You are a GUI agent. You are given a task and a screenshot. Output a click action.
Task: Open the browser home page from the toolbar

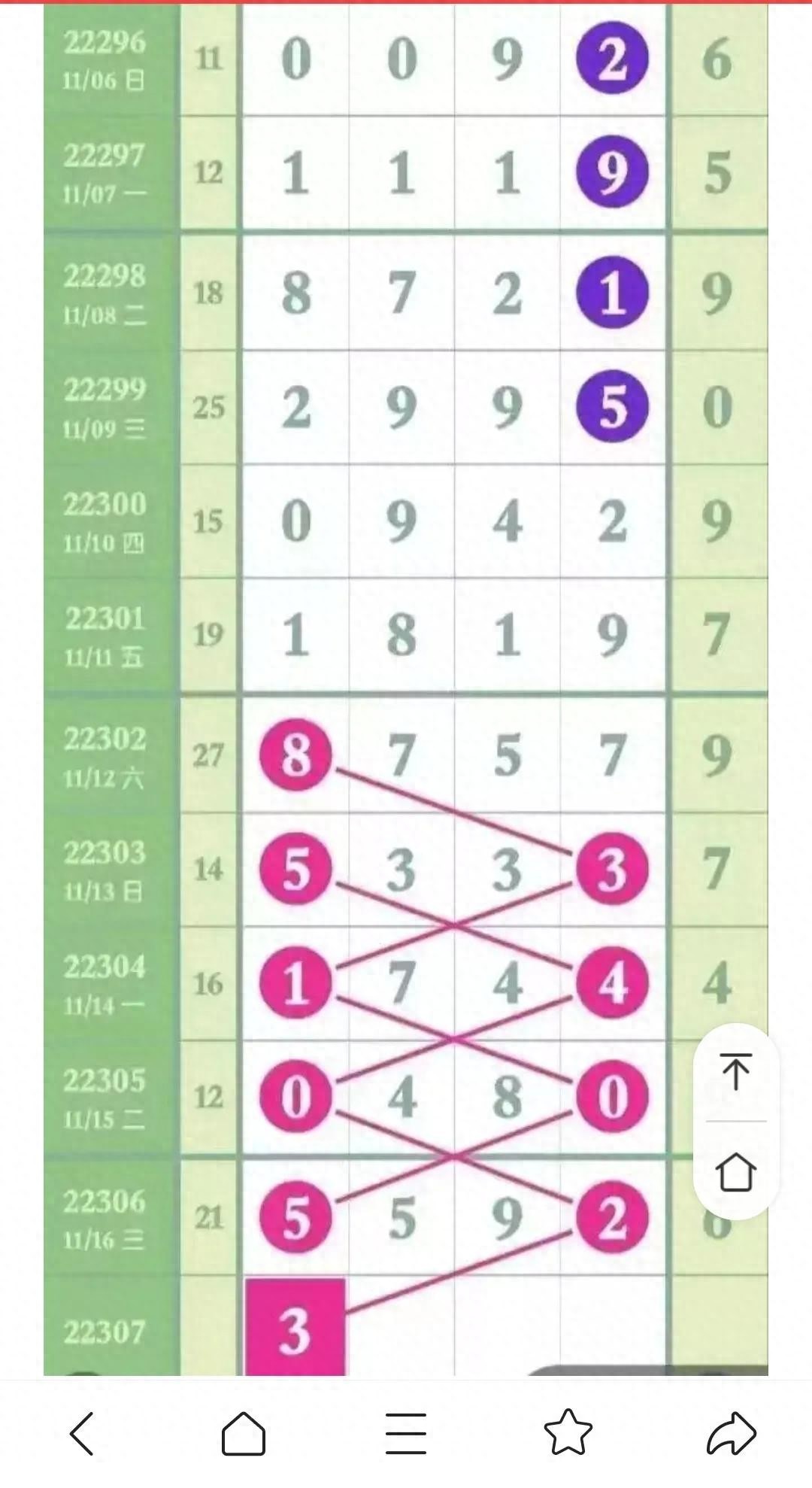point(244,1433)
